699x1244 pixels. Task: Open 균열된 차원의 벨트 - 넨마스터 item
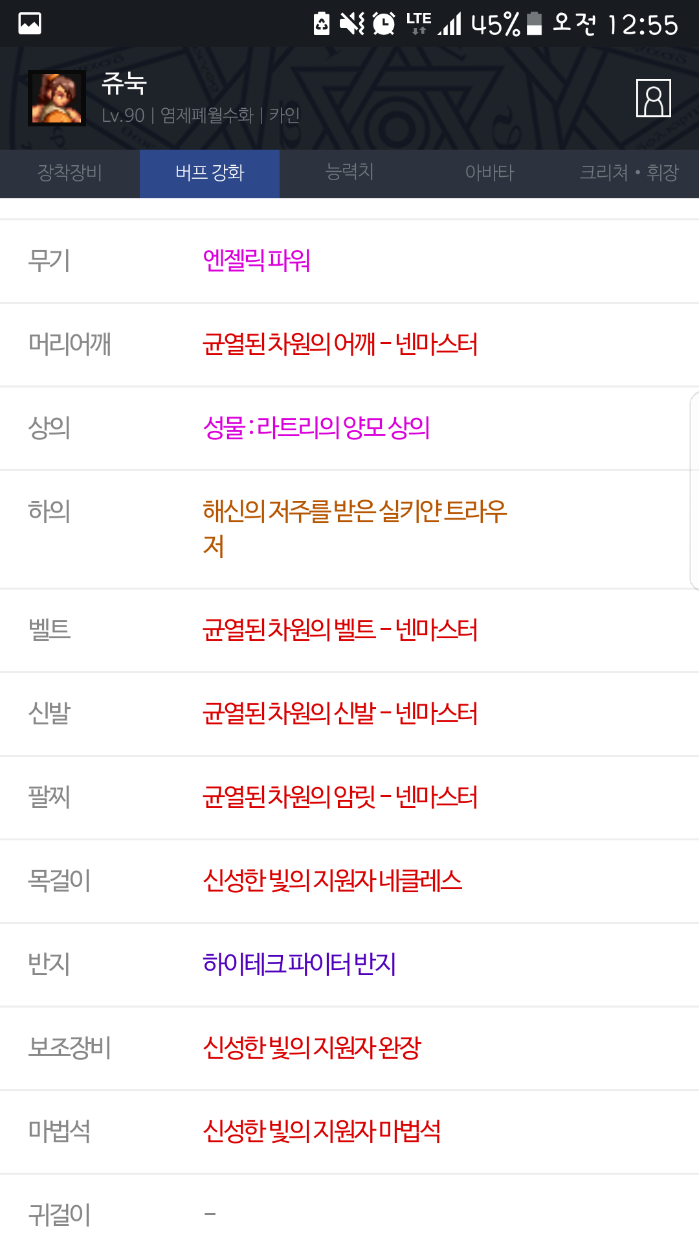[340, 630]
